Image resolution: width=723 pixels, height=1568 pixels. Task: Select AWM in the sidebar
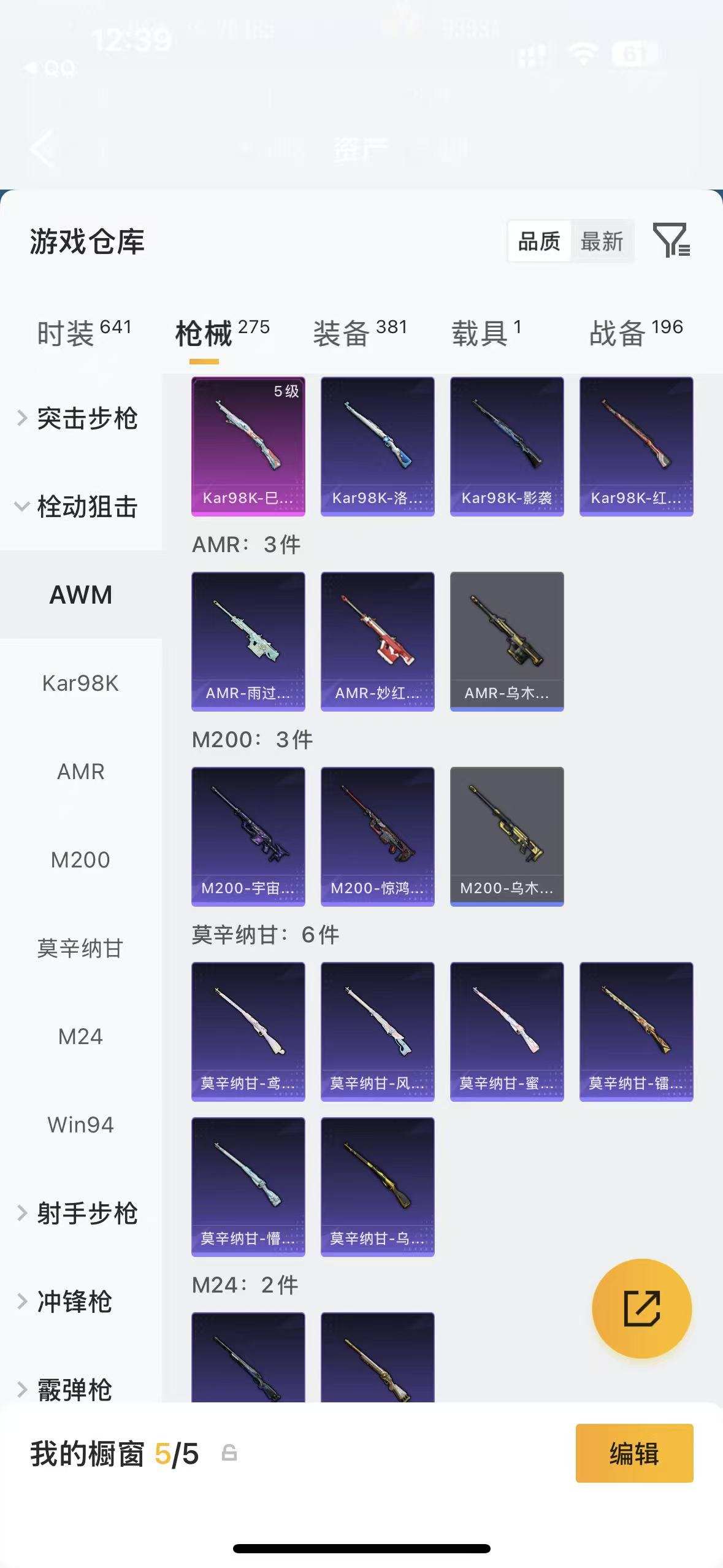tap(82, 594)
